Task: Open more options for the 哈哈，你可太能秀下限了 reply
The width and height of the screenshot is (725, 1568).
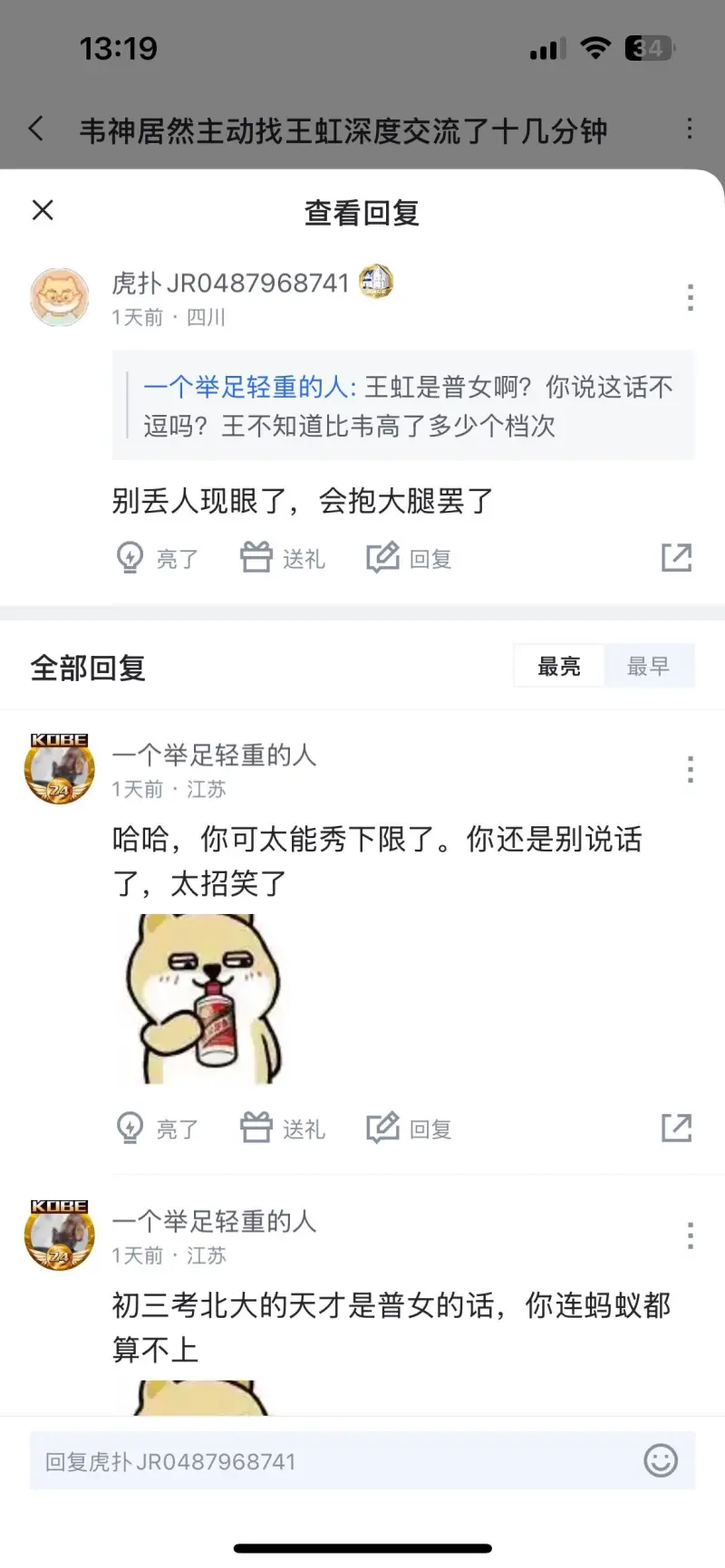Action: click(x=690, y=770)
